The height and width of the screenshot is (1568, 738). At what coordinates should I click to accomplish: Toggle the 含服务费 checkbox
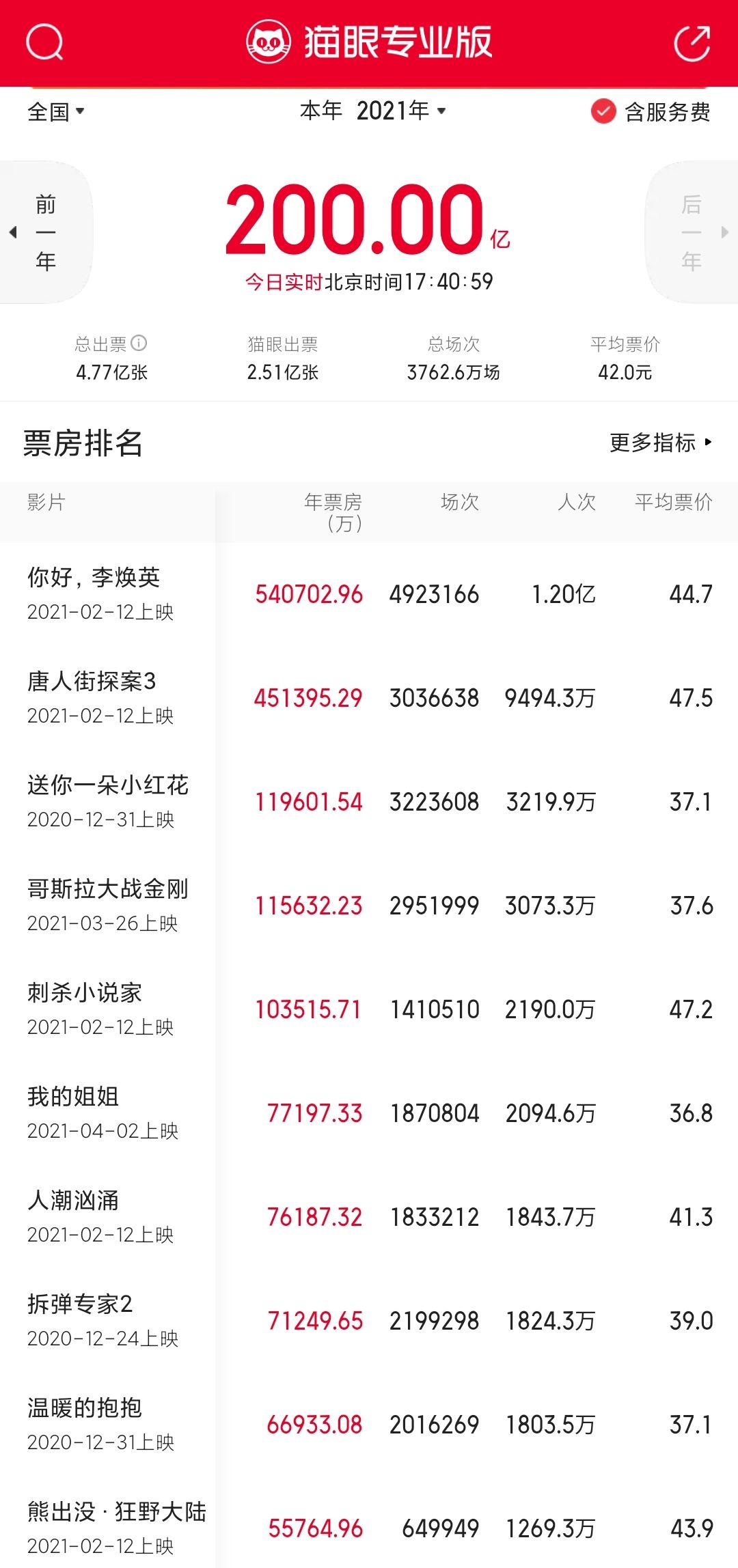[x=603, y=111]
